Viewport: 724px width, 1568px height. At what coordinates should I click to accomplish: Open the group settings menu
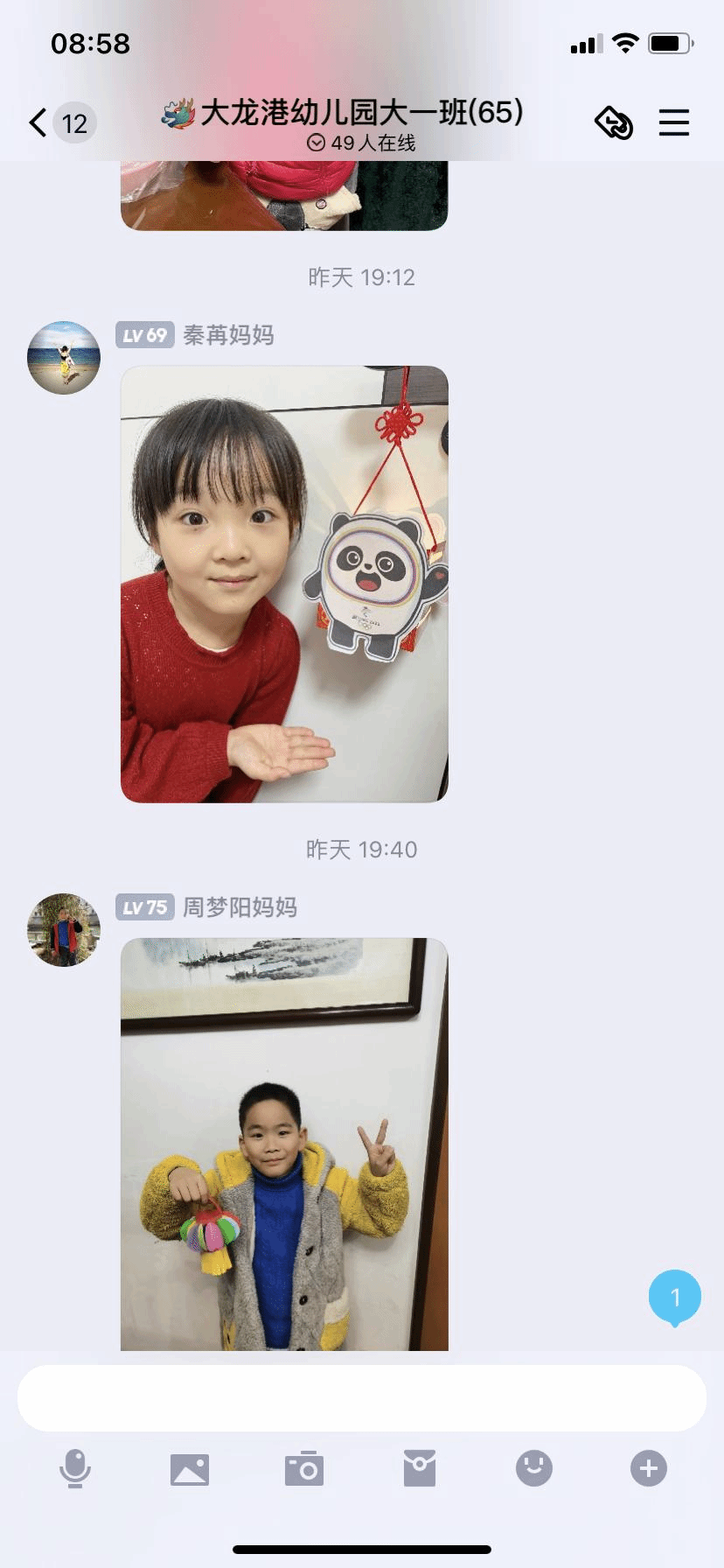pos(673,122)
